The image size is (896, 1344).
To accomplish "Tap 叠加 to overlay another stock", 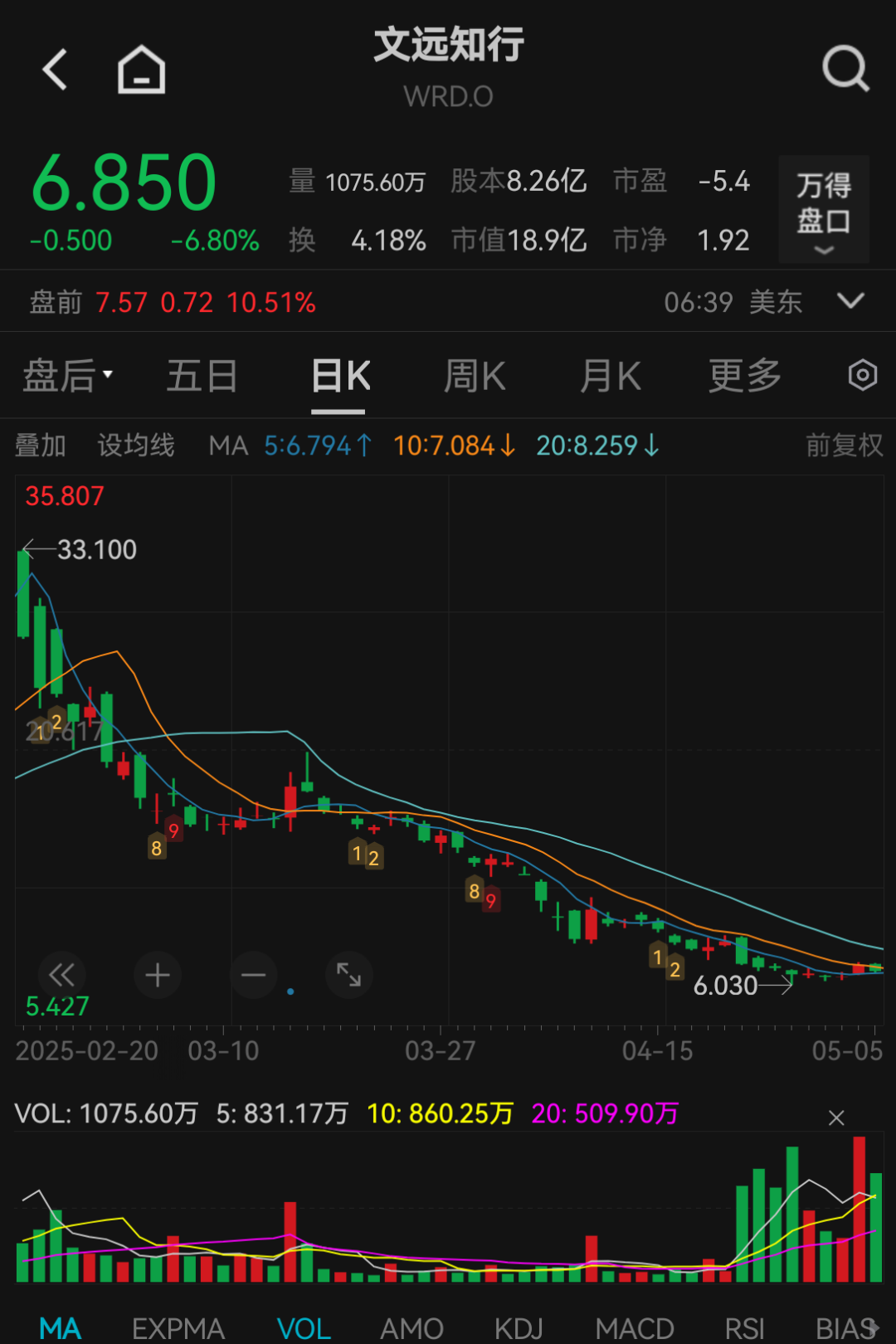I will pyautogui.click(x=40, y=446).
